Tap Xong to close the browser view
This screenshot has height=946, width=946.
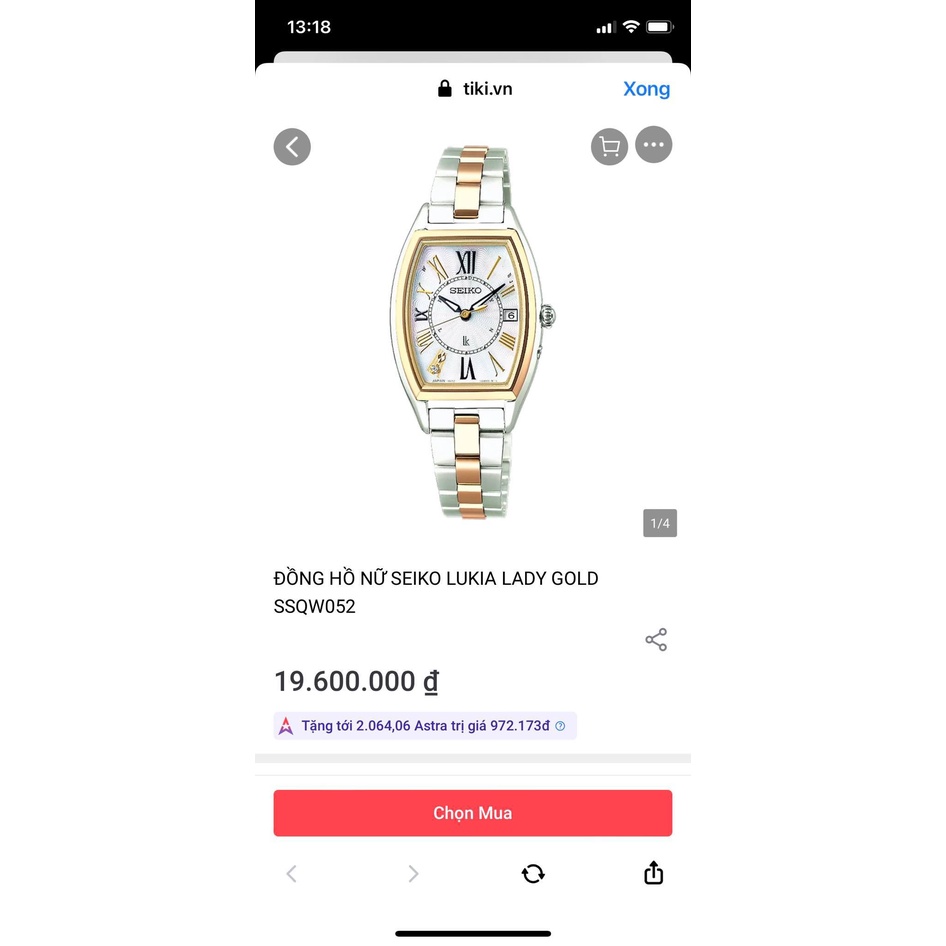click(x=646, y=89)
